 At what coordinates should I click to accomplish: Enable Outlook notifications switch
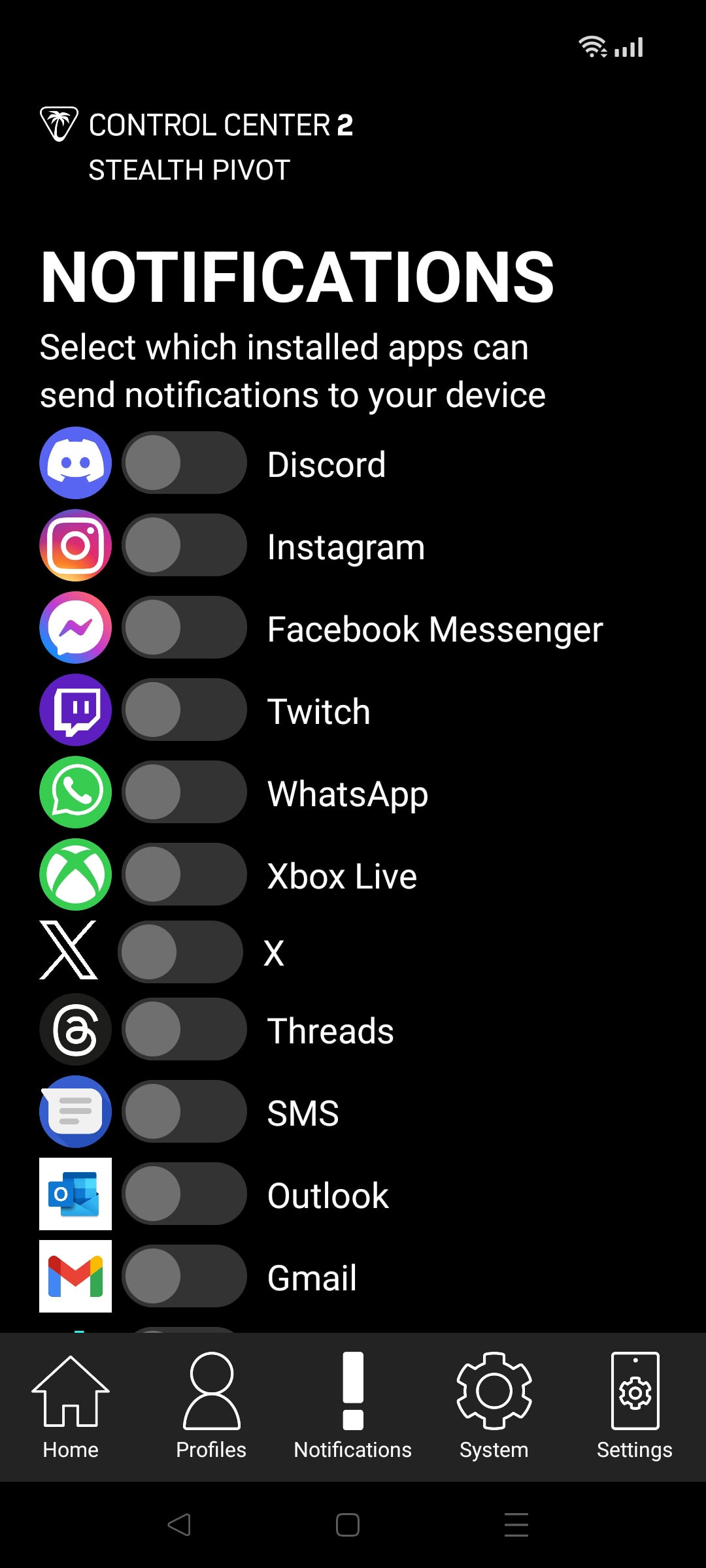(184, 1194)
